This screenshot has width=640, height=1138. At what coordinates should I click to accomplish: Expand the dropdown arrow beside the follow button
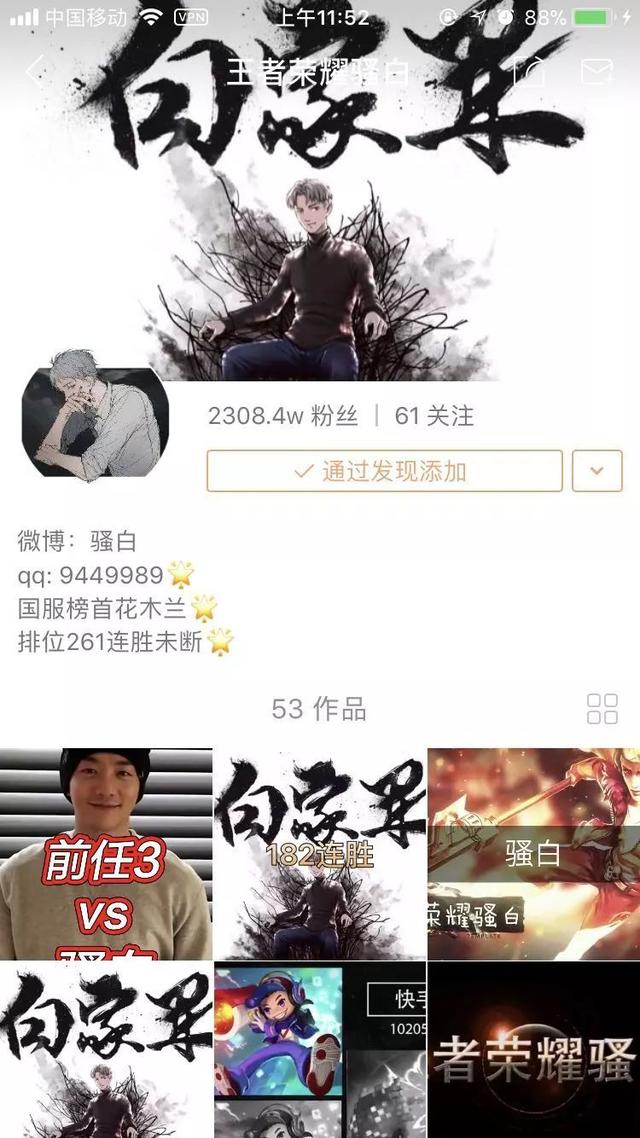pyautogui.click(x=597, y=471)
